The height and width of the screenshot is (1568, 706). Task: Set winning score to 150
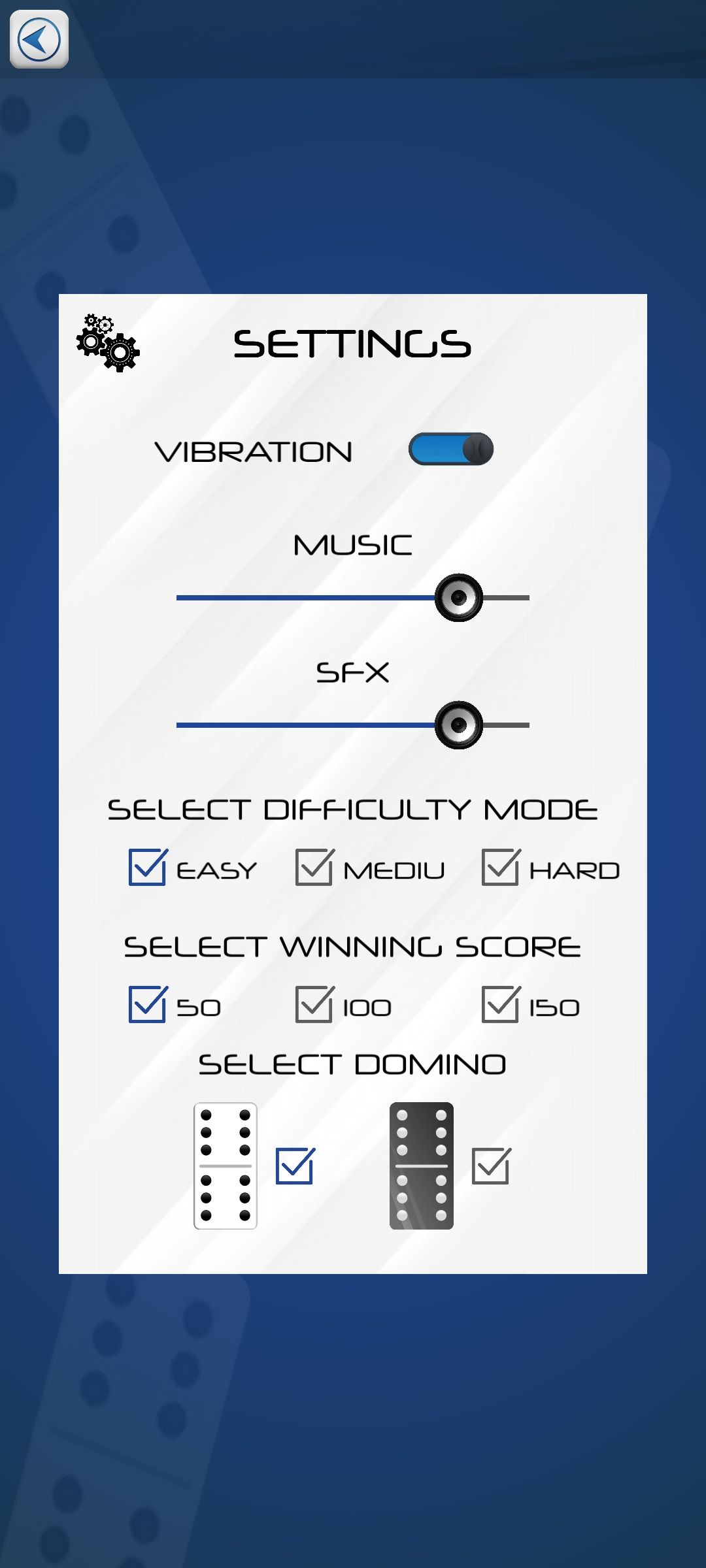point(501,1005)
